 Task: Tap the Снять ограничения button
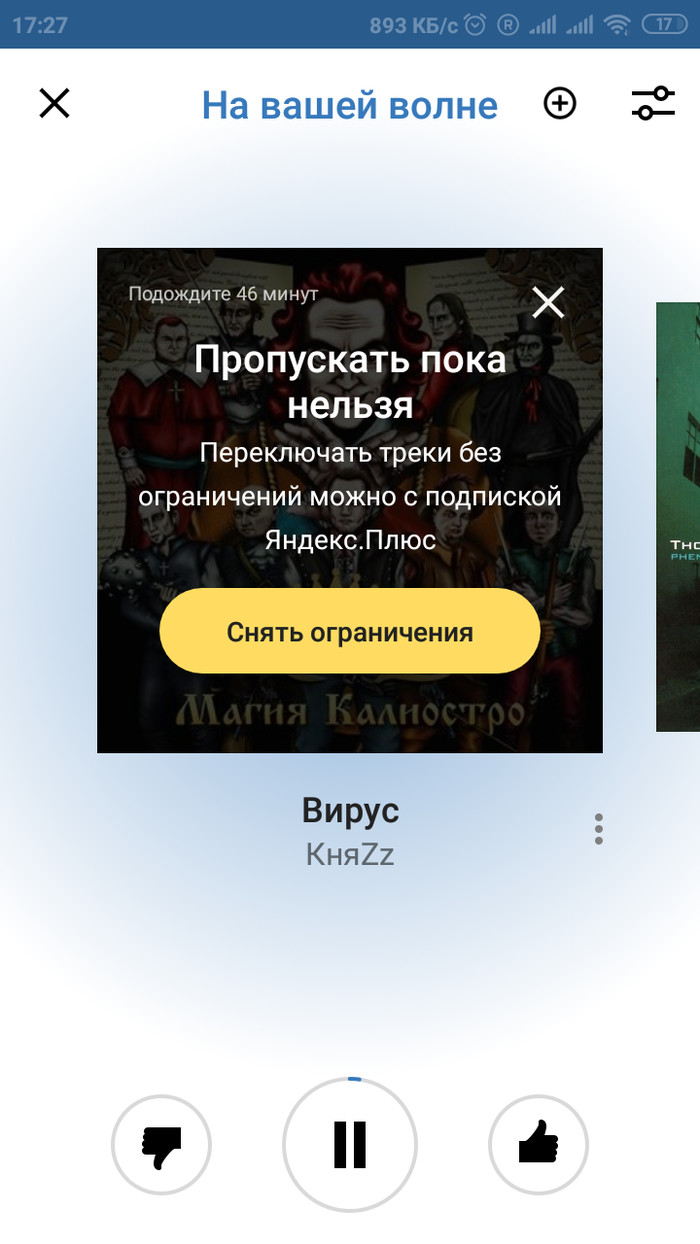click(350, 632)
